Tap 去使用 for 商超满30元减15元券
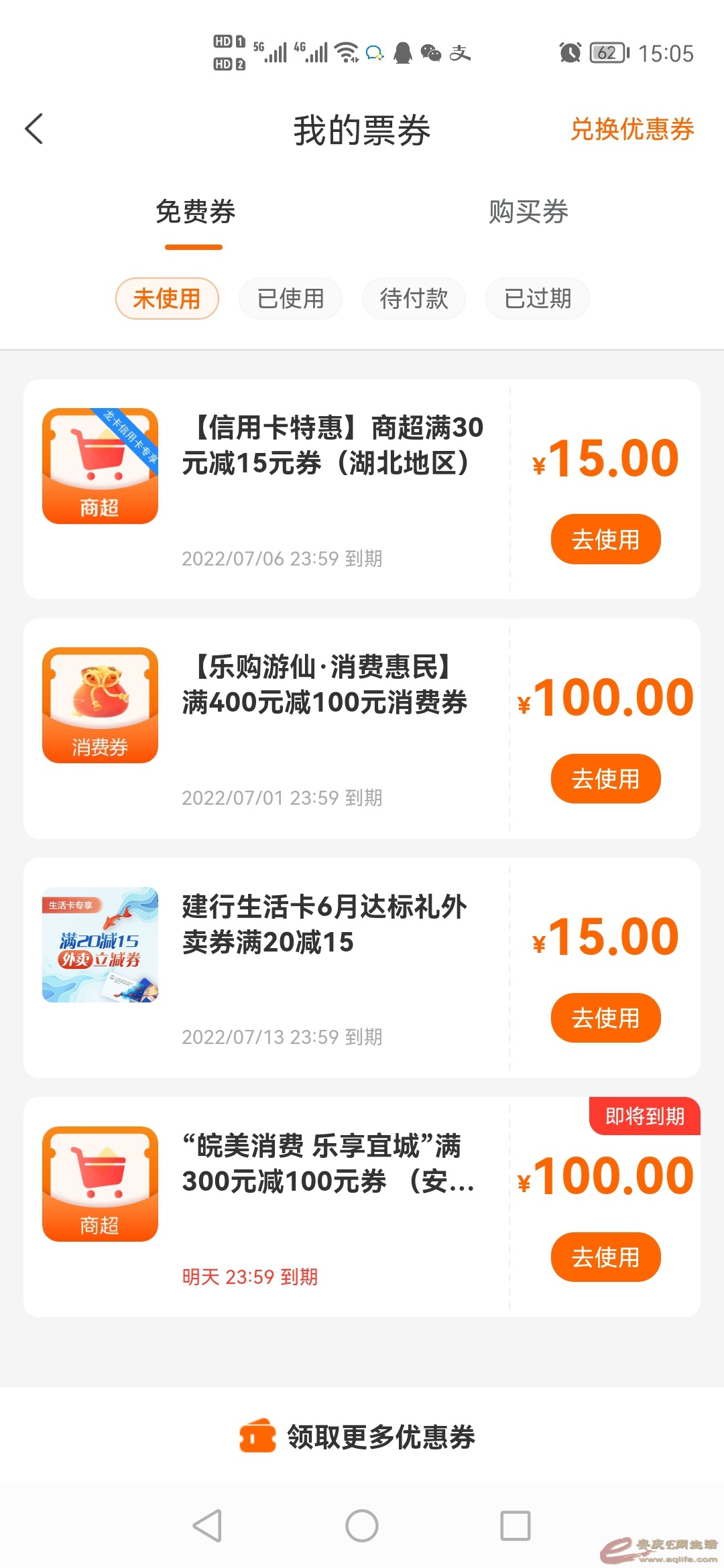Viewport: 724px width, 1568px height. tap(605, 539)
